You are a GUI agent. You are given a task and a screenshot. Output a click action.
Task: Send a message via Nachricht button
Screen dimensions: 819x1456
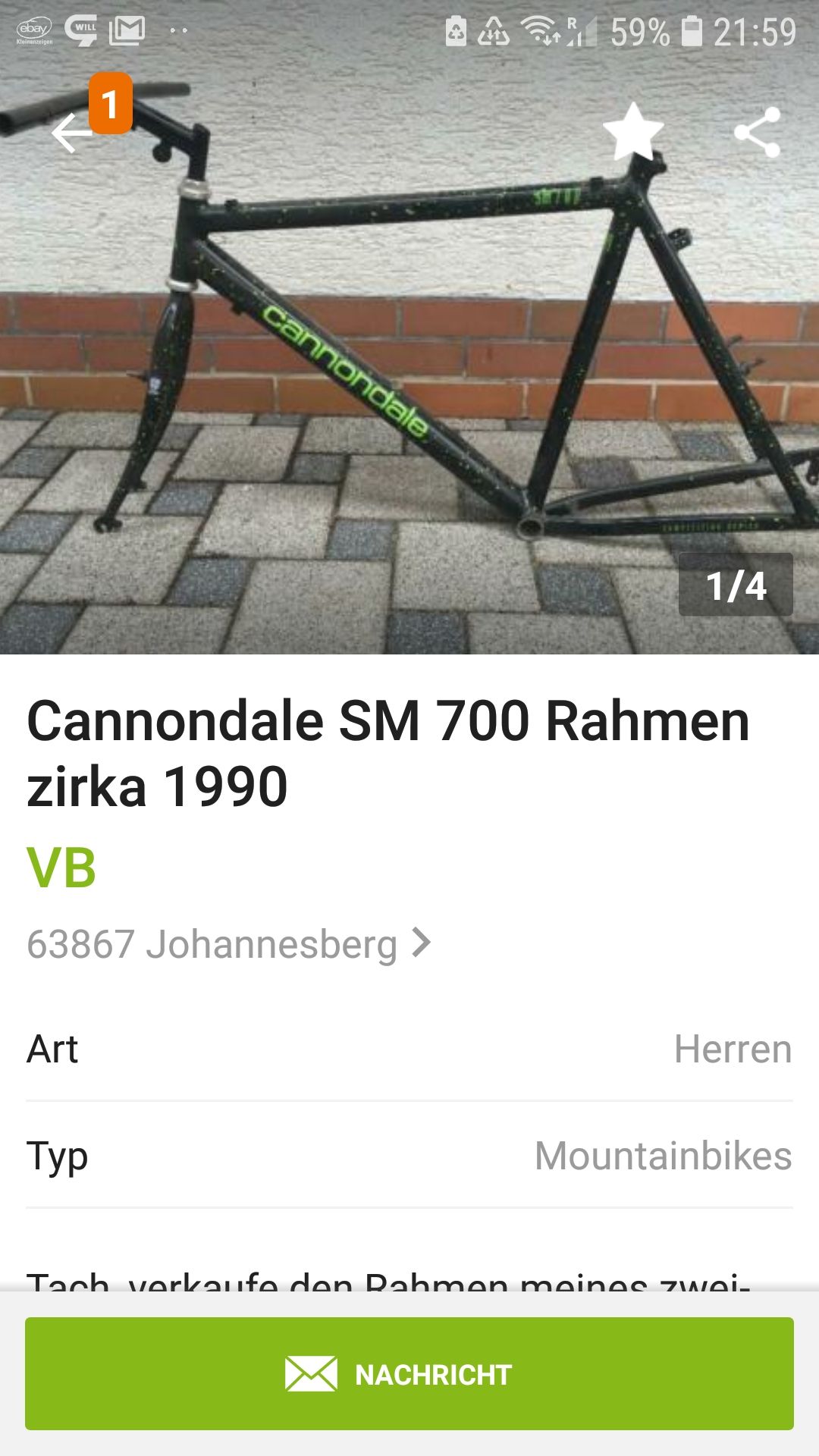click(x=409, y=1374)
